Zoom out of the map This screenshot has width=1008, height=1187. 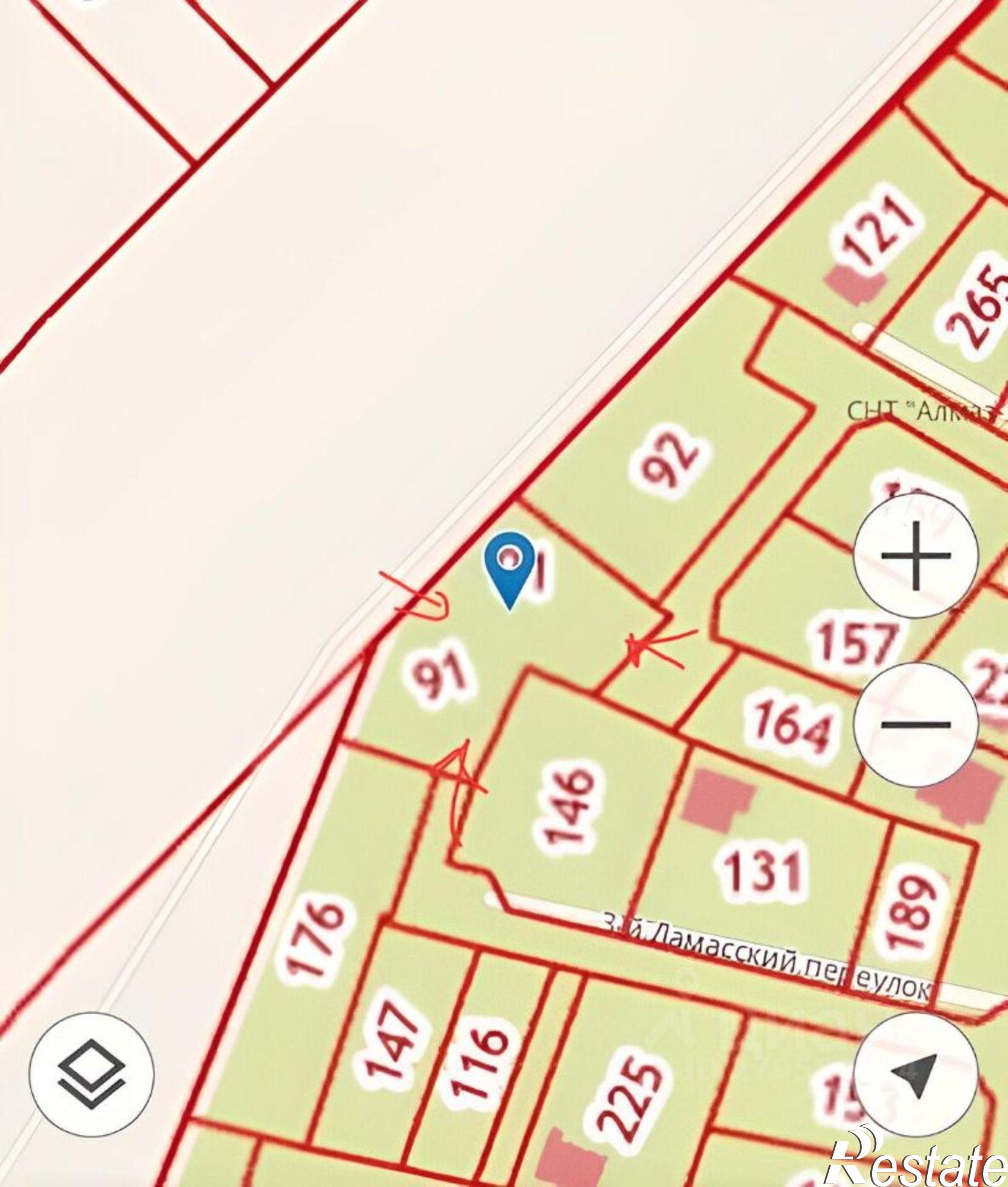point(915,723)
